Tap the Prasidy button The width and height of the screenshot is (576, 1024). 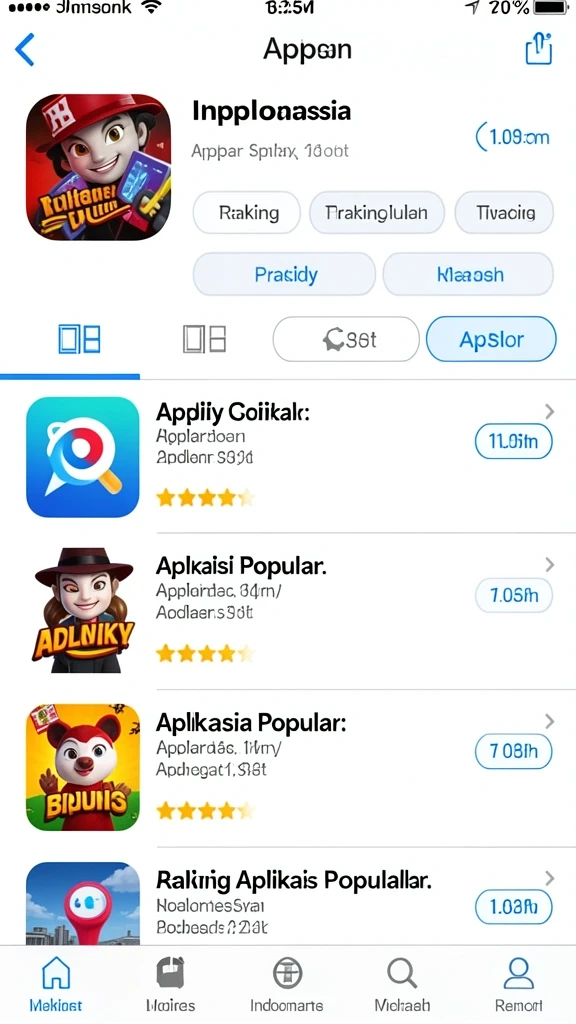coord(285,274)
